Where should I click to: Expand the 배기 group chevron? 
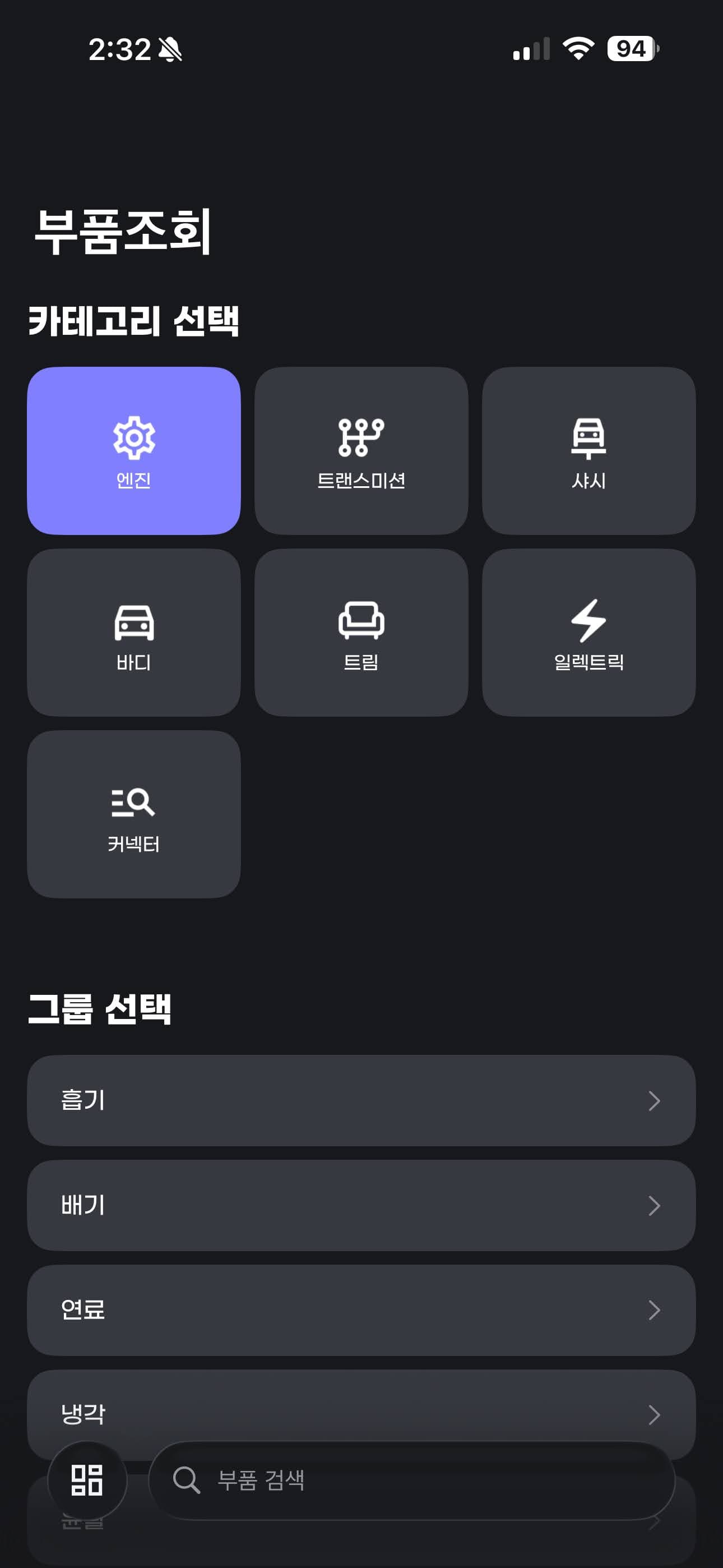click(655, 1206)
